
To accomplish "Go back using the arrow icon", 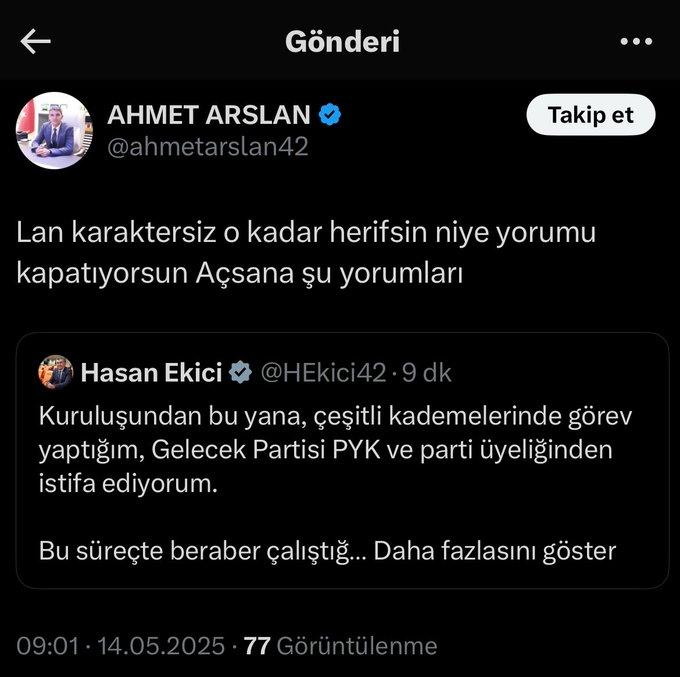I will tap(36, 41).
